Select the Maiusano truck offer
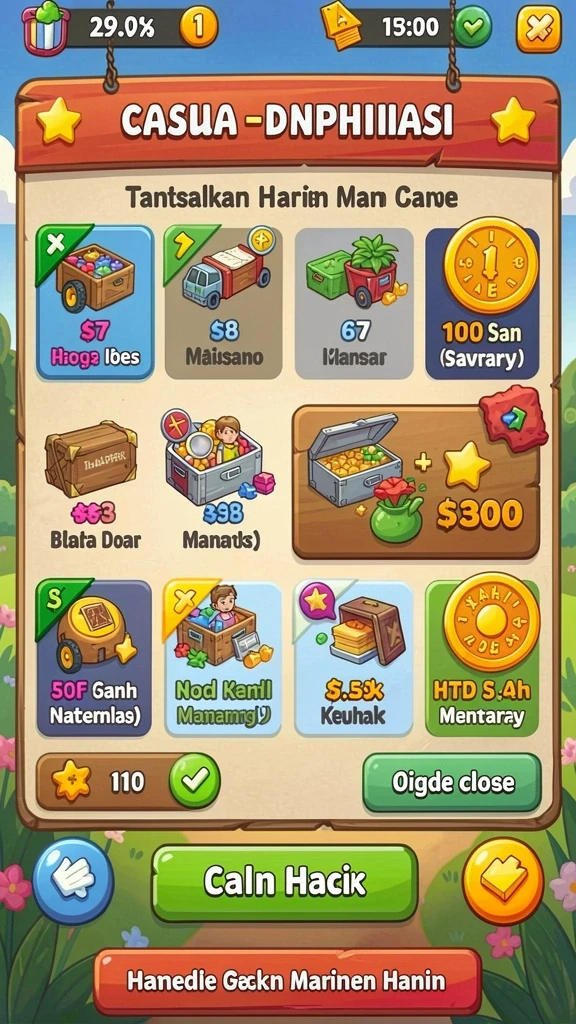Viewport: 576px width, 1024px height. coord(223,302)
